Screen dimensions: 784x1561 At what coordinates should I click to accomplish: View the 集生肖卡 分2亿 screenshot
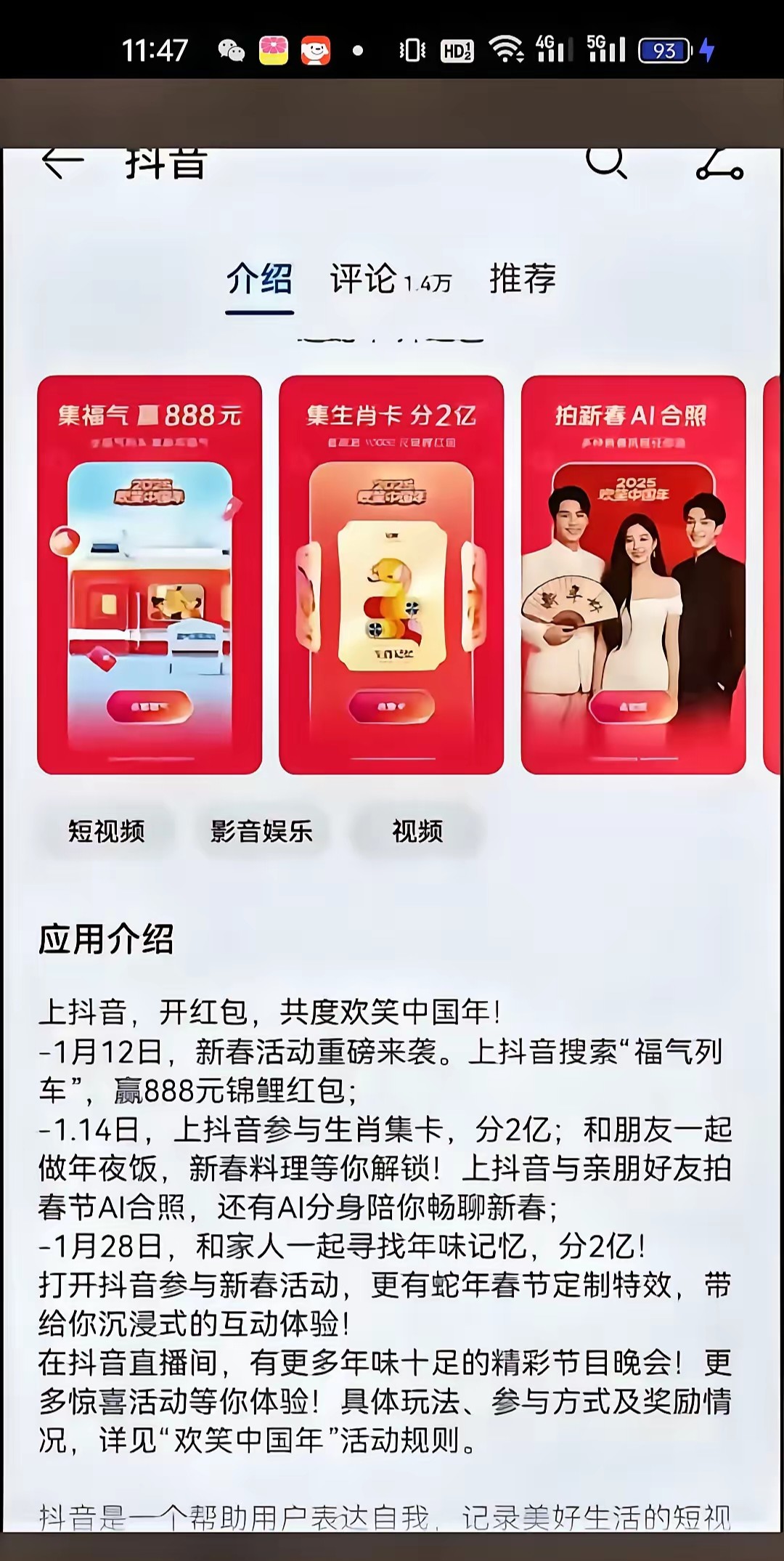pos(391,574)
